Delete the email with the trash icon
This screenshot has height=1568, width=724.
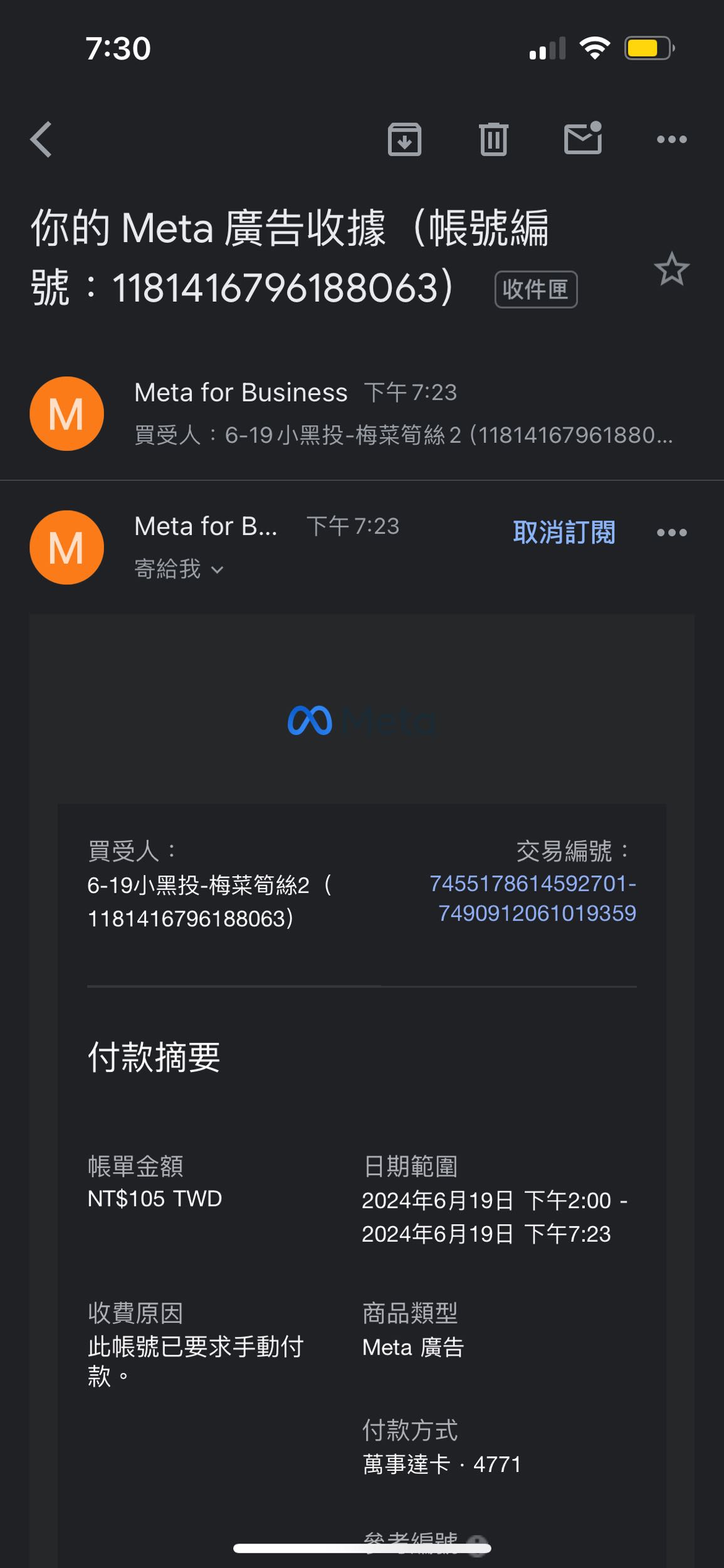tap(494, 139)
